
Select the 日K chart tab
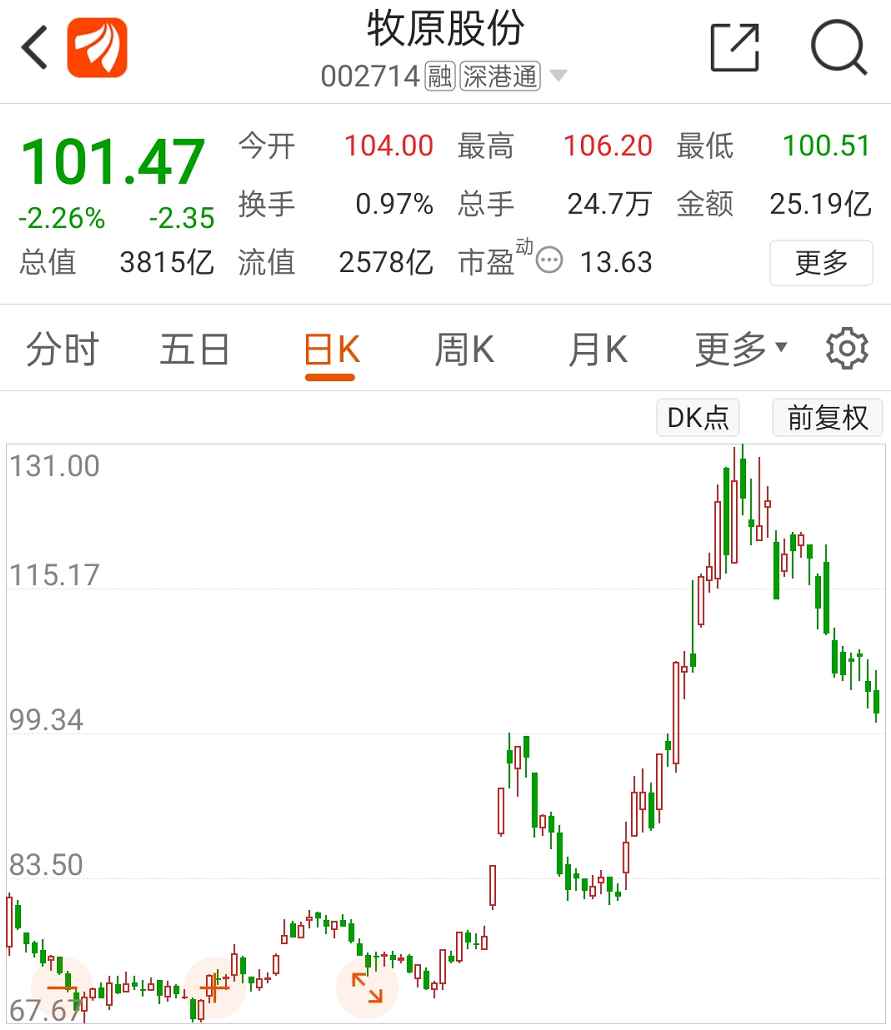click(331, 350)
